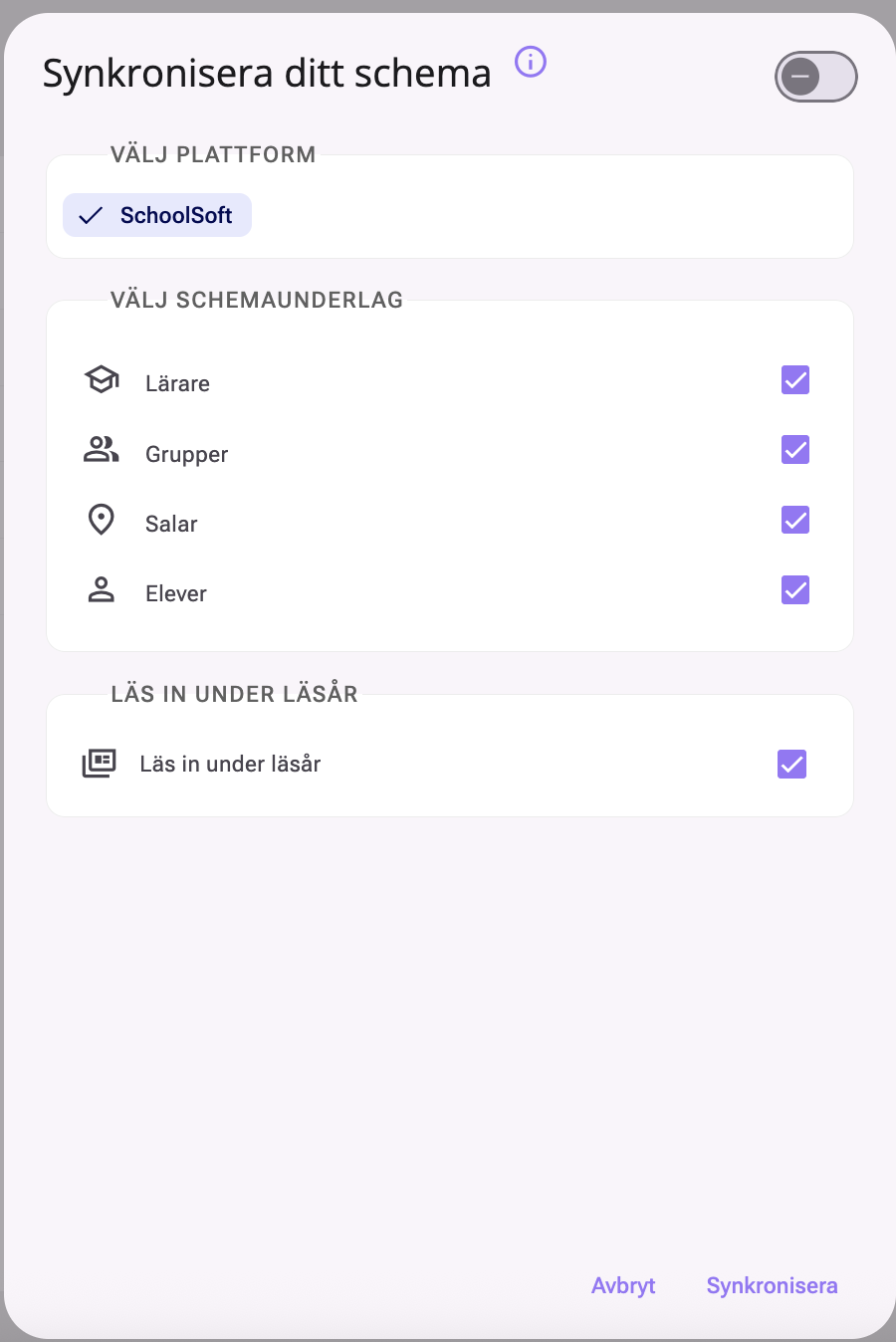Viewport: 896px width, 1342px height.
Task: Toggle the schedule sync switch
Action: click(815, 77)
